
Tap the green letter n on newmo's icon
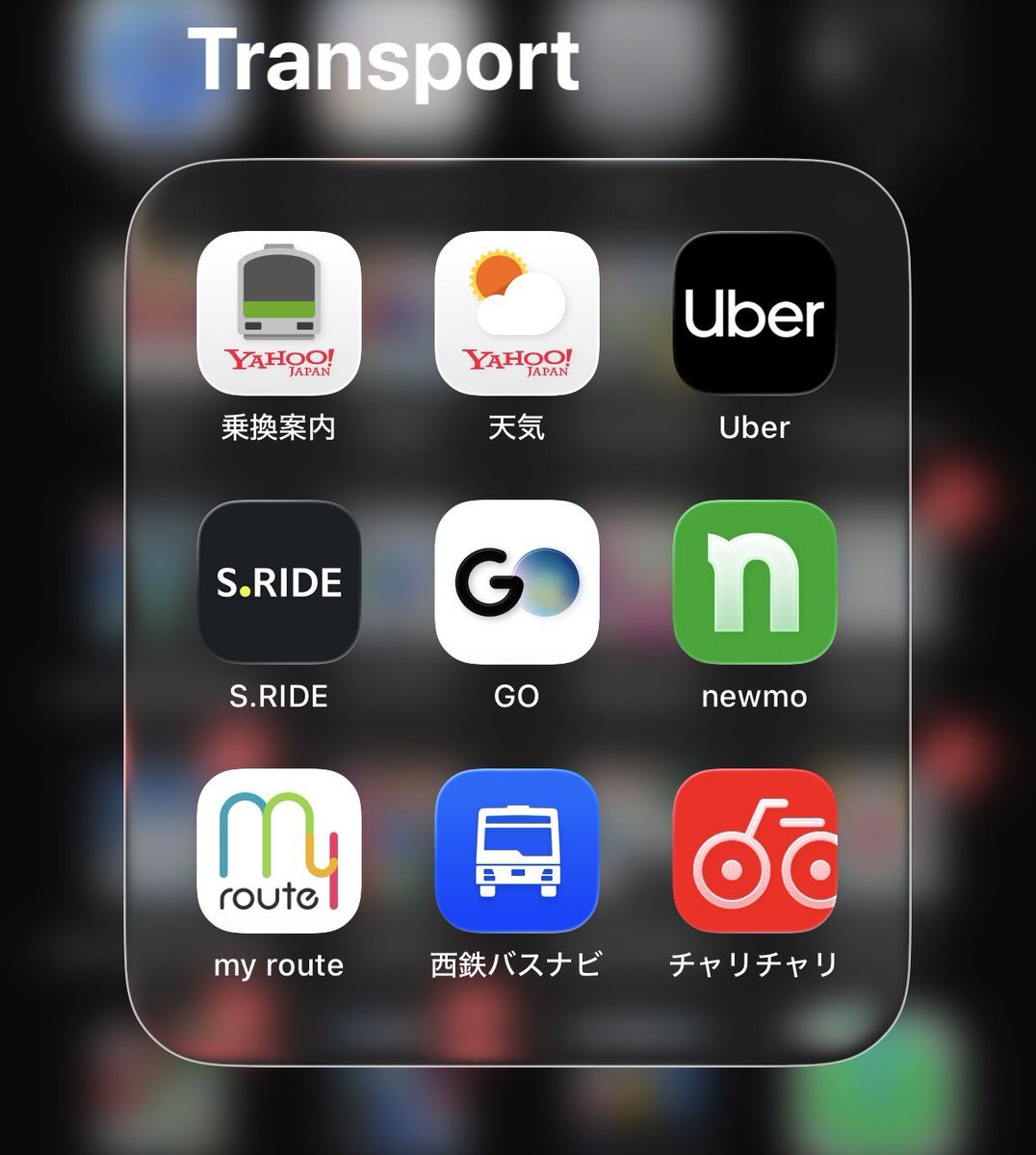(754, 580)
